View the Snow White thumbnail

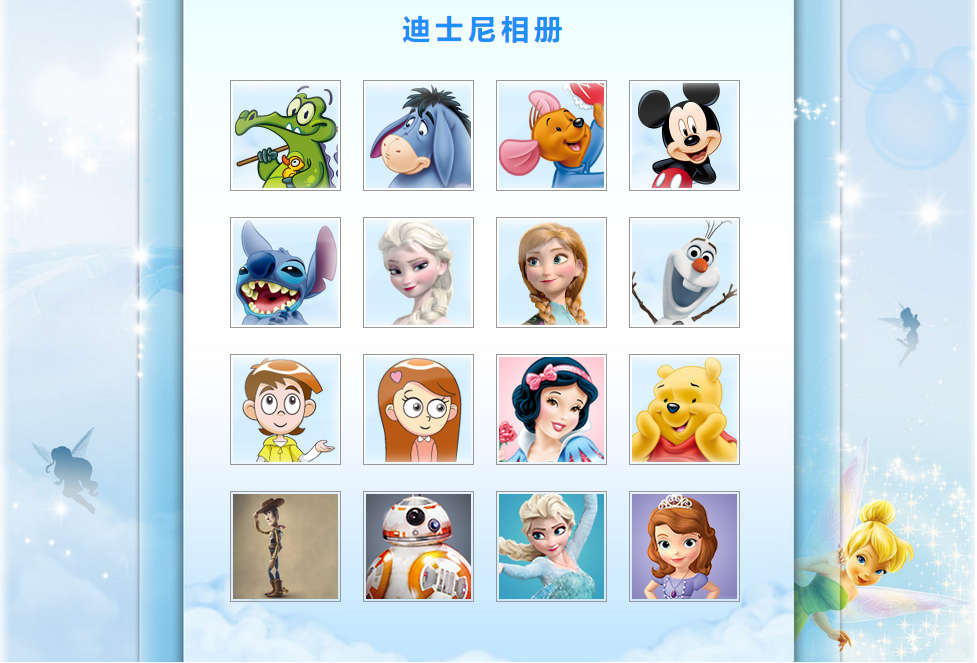(551, 409)
